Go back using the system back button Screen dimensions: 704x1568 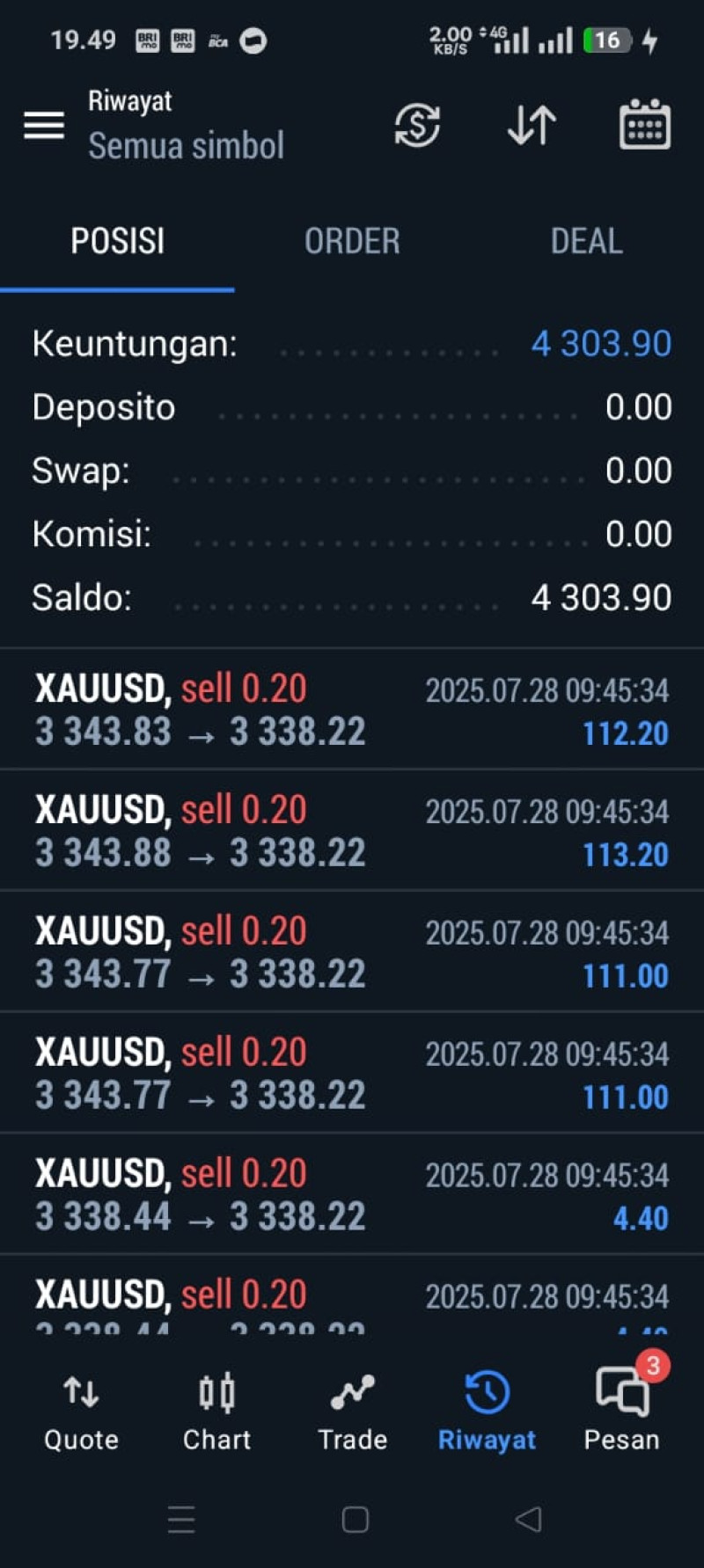click(528, 1519)
